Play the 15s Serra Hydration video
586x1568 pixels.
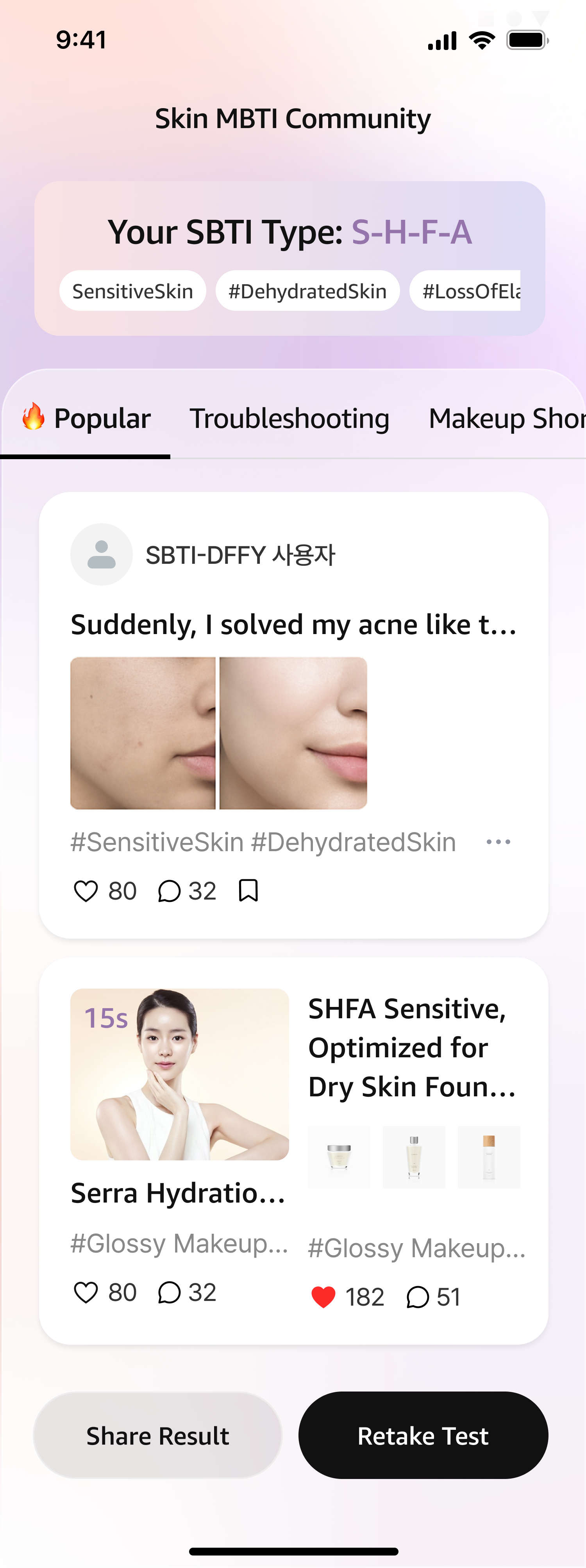point(180,1074)
